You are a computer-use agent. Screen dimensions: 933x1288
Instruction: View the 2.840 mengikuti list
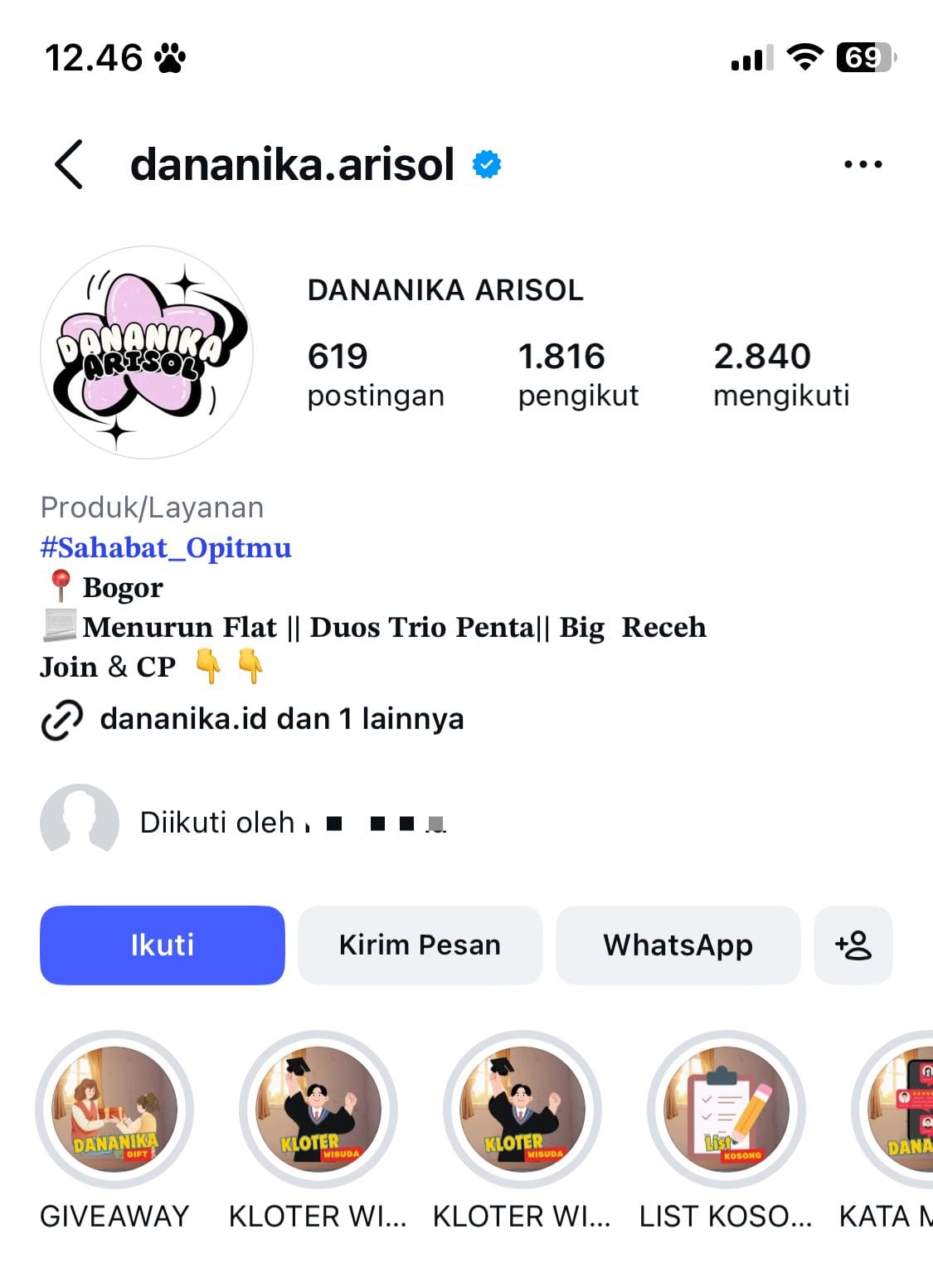(x=780, y=374)
